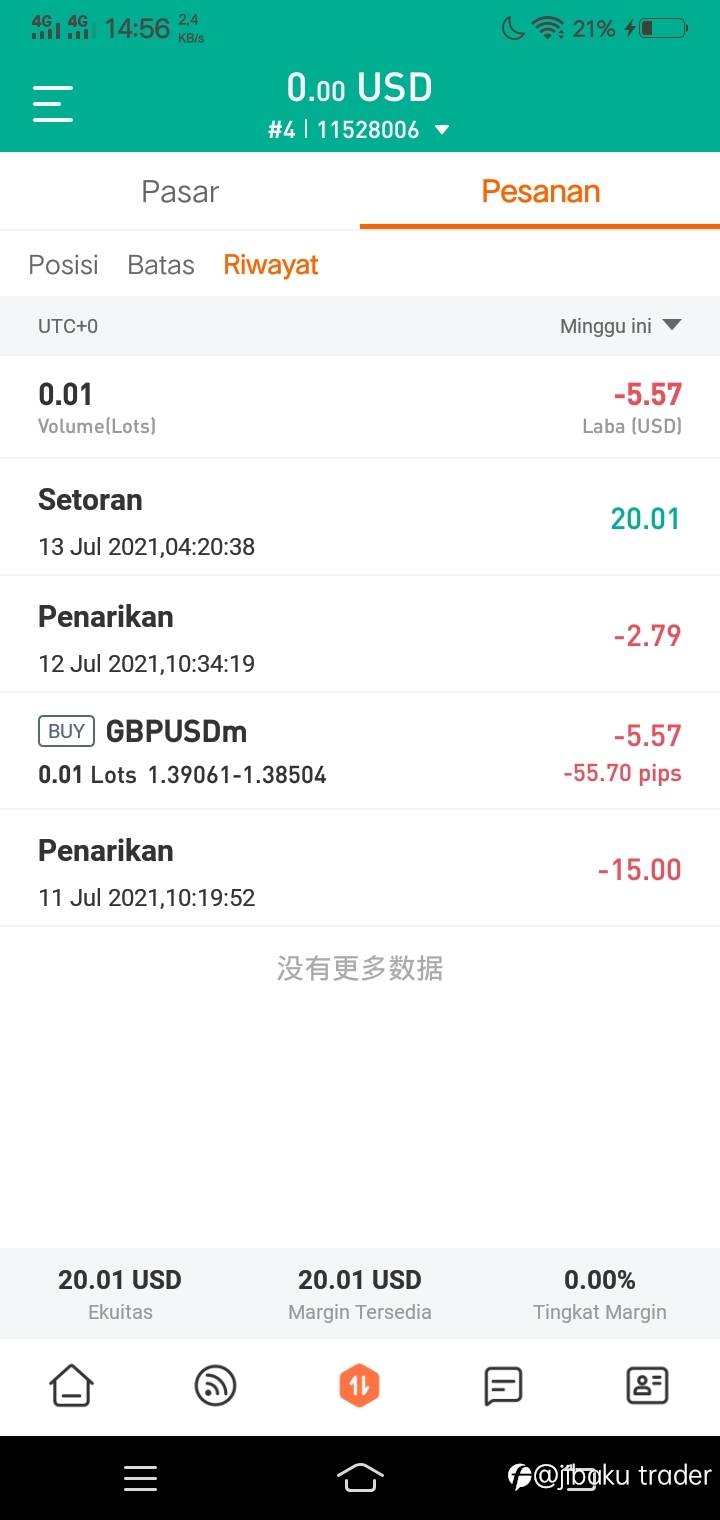Image resolution: width=720 pixels, height=1520 pixels.
Task: Open the profile card icon in bottom navigation
Action: point(647,1386)
